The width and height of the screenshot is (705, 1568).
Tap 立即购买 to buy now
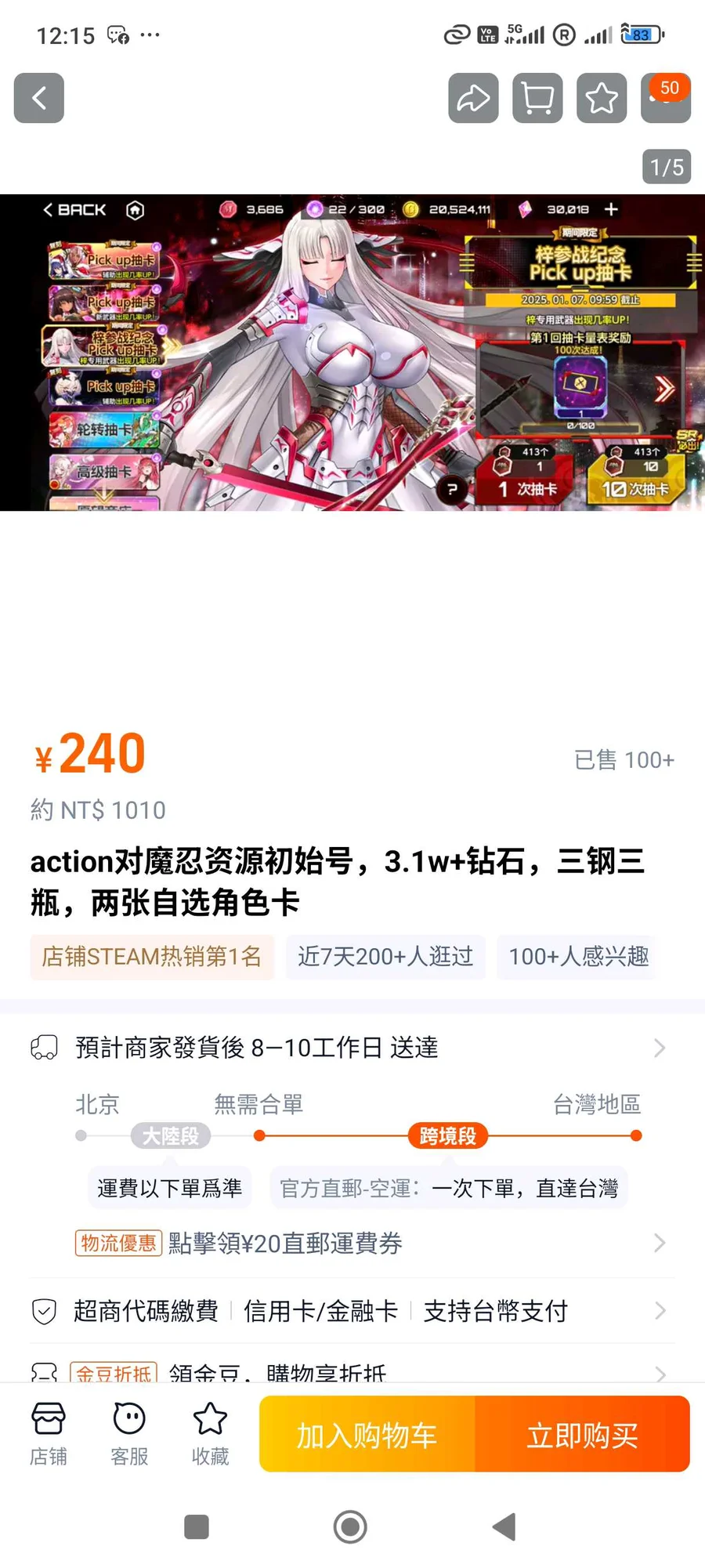pyautogui.click(x=582, y=1435)
